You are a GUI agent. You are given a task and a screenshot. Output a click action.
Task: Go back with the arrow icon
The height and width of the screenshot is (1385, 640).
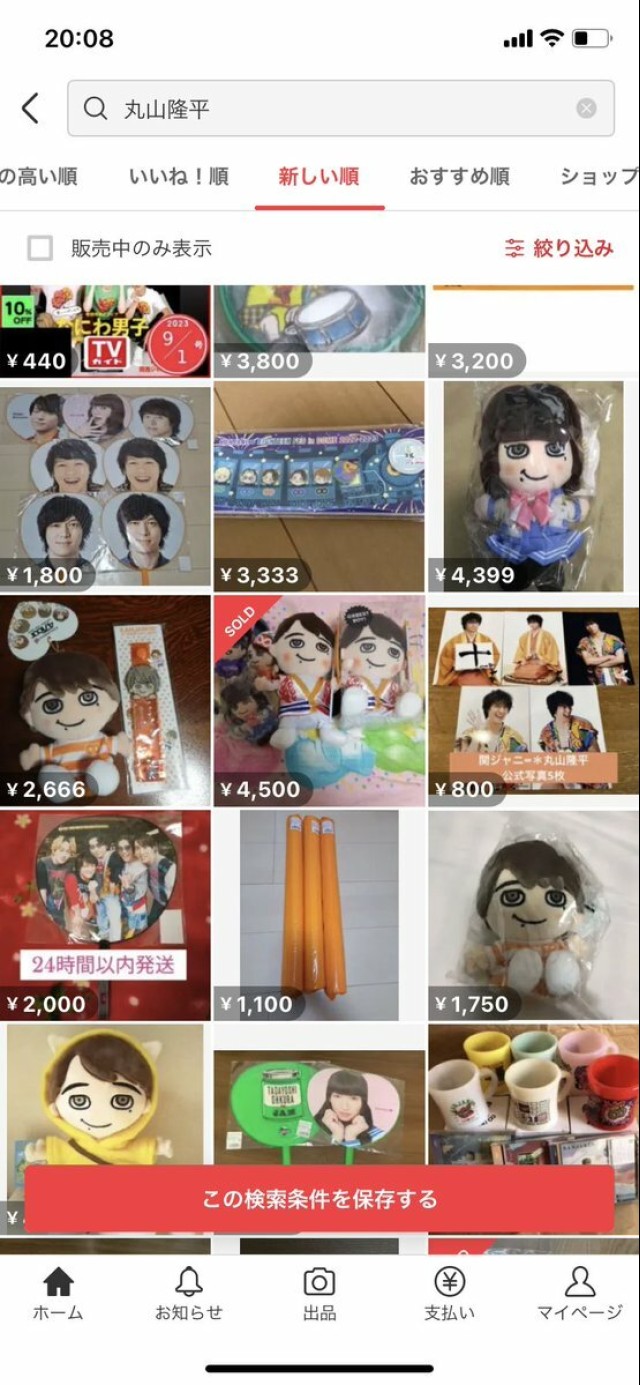31,108
